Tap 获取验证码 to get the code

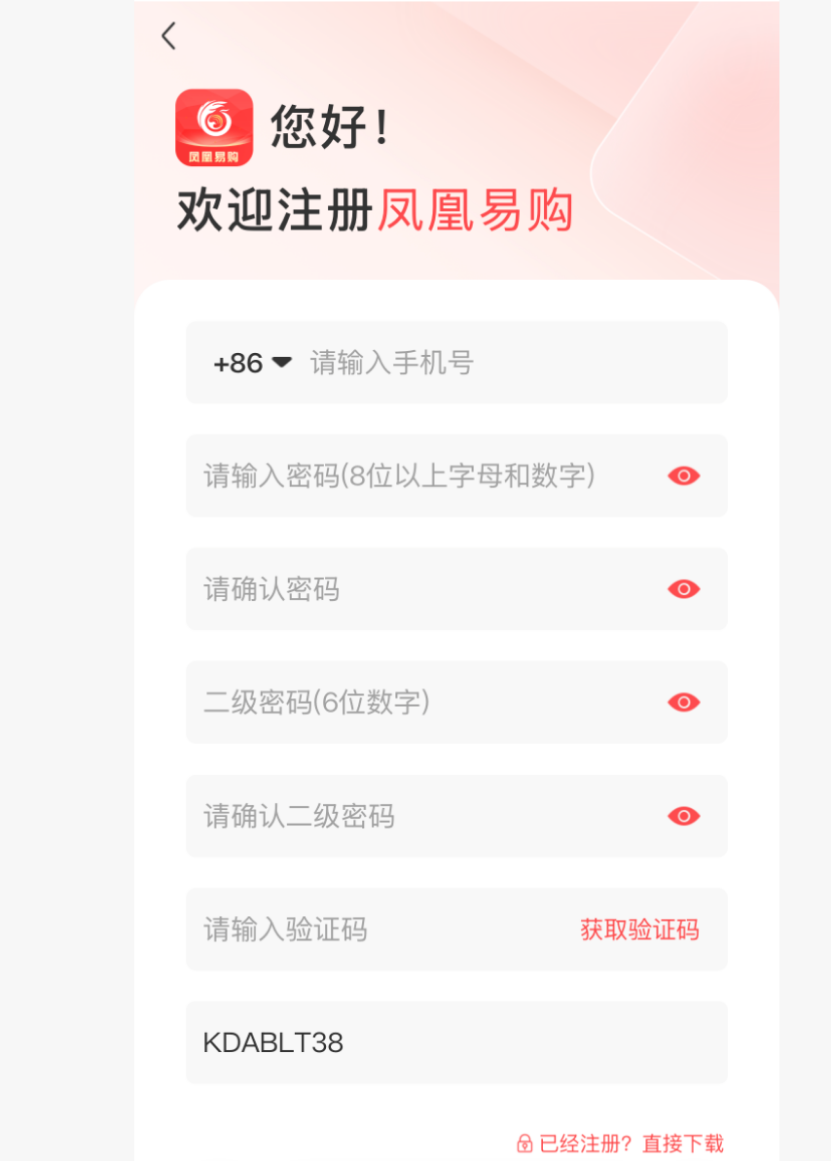[639, 930]
